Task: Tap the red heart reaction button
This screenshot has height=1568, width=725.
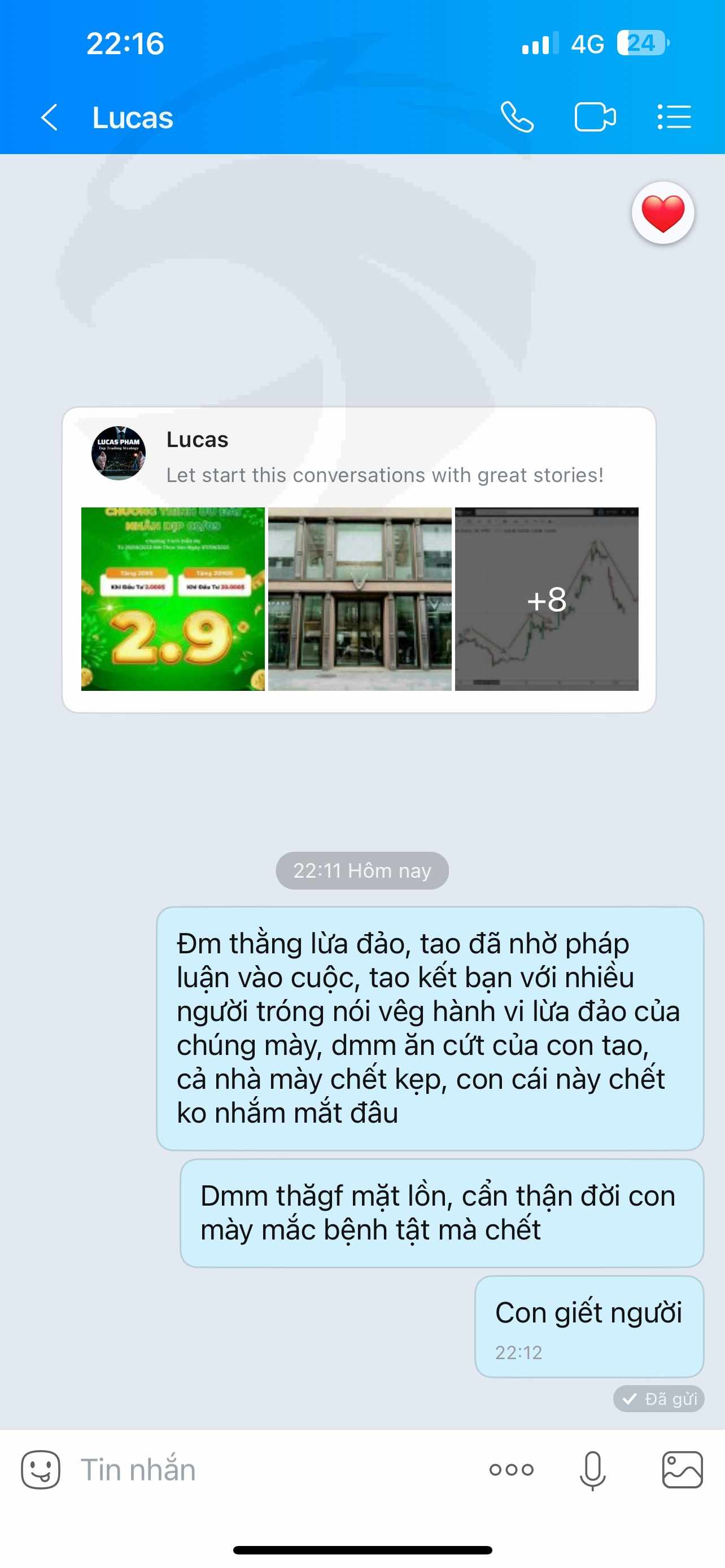Action: pyautogui.click(x=663, y=213)
